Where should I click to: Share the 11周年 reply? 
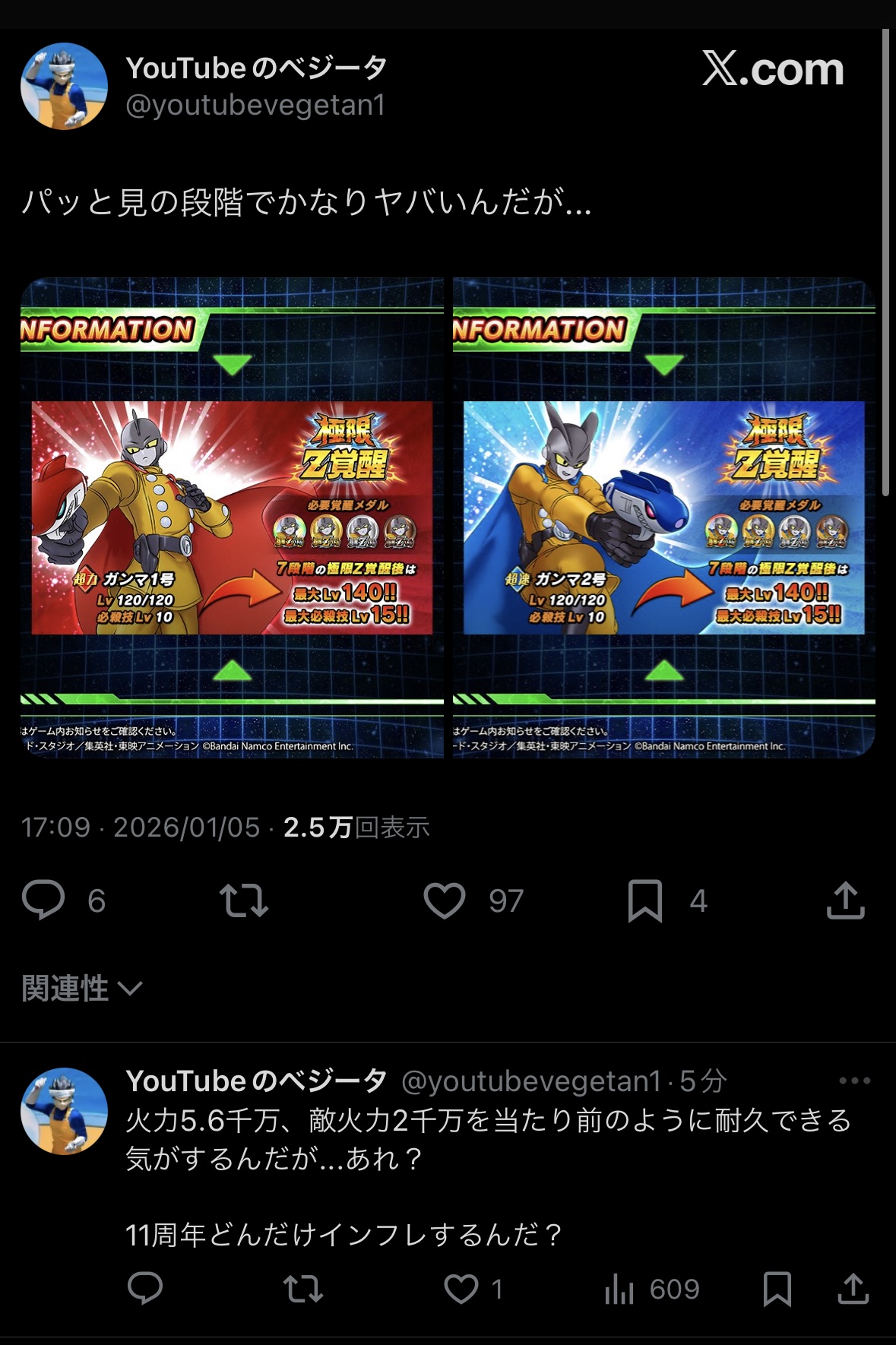pyautogui.click(x=853, y=1289)
